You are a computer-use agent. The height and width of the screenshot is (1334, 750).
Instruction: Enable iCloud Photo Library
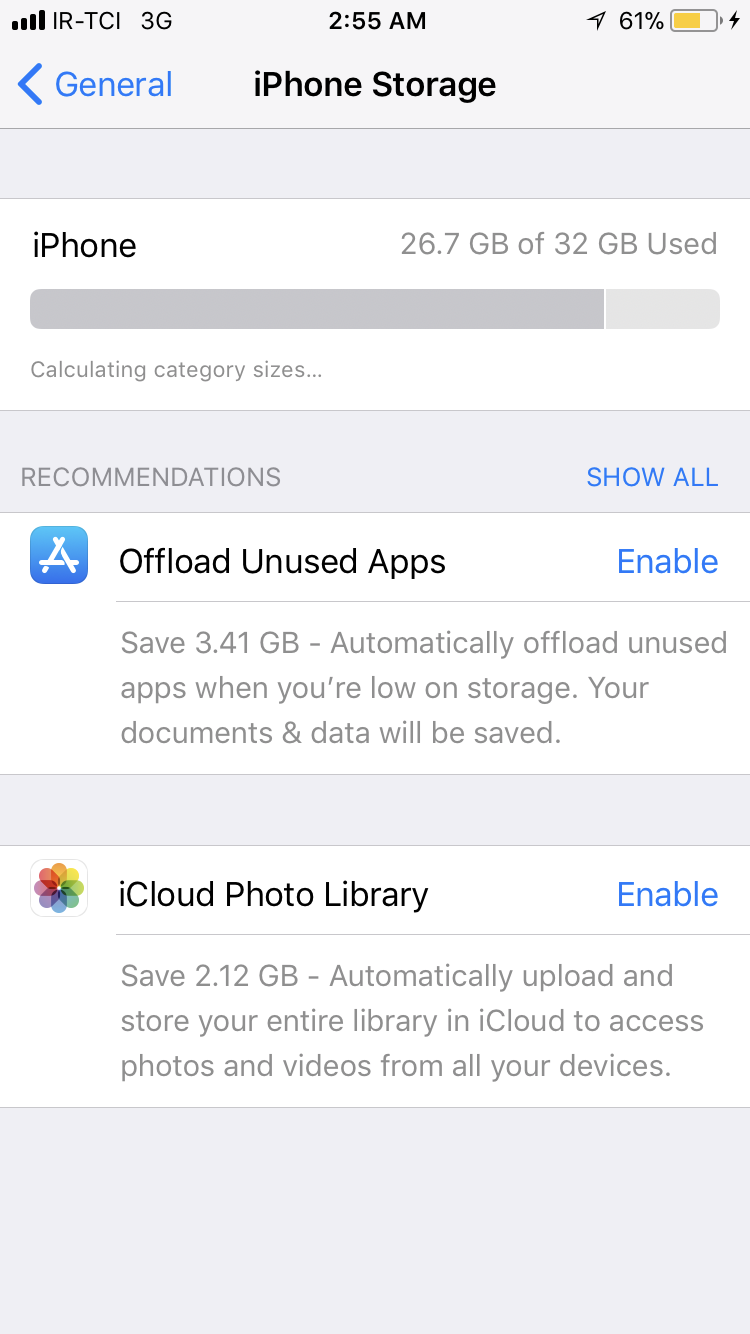pyautogui.click(x=667, y=894)
